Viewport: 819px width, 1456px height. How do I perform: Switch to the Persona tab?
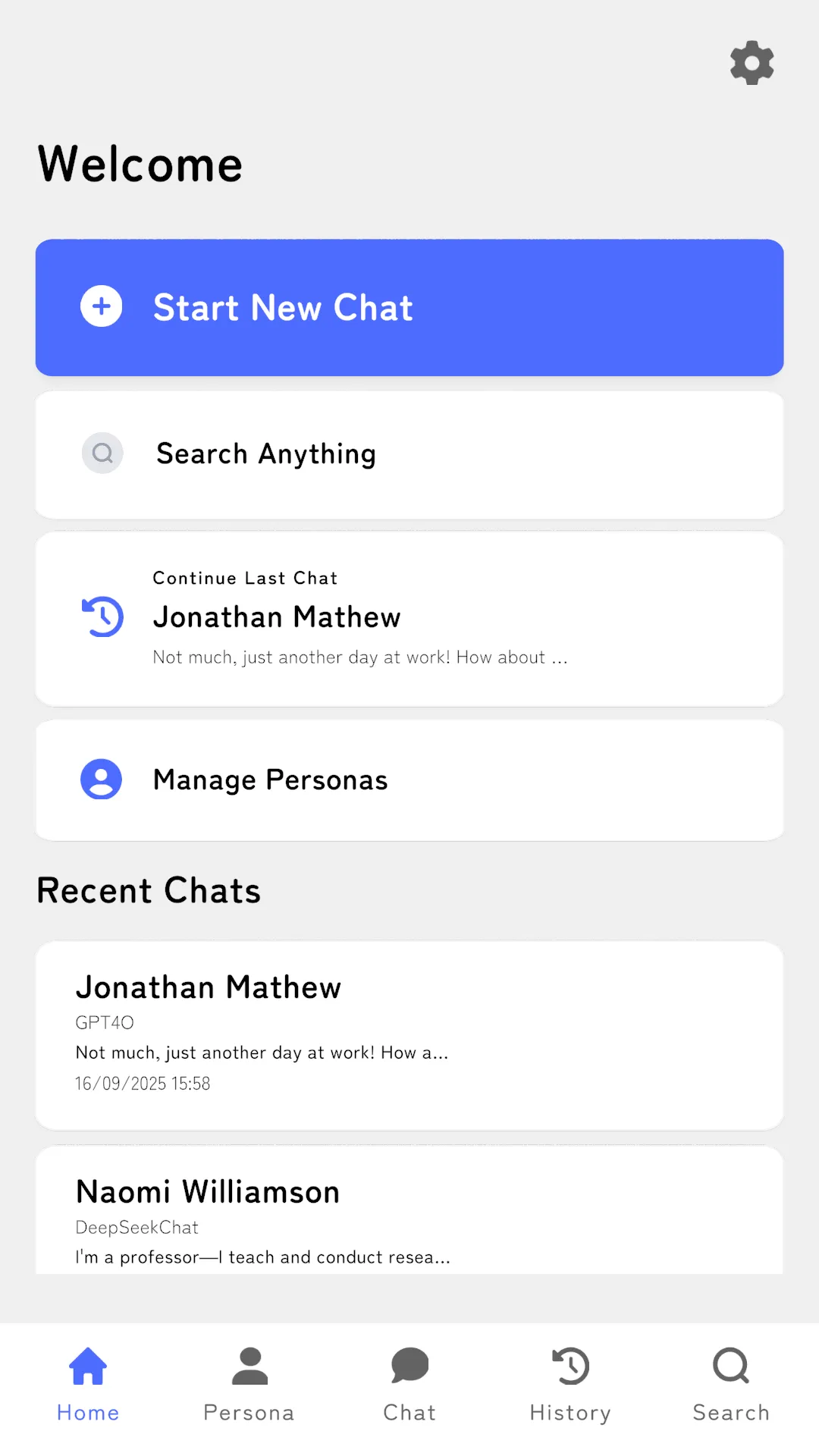point(249,1385)
